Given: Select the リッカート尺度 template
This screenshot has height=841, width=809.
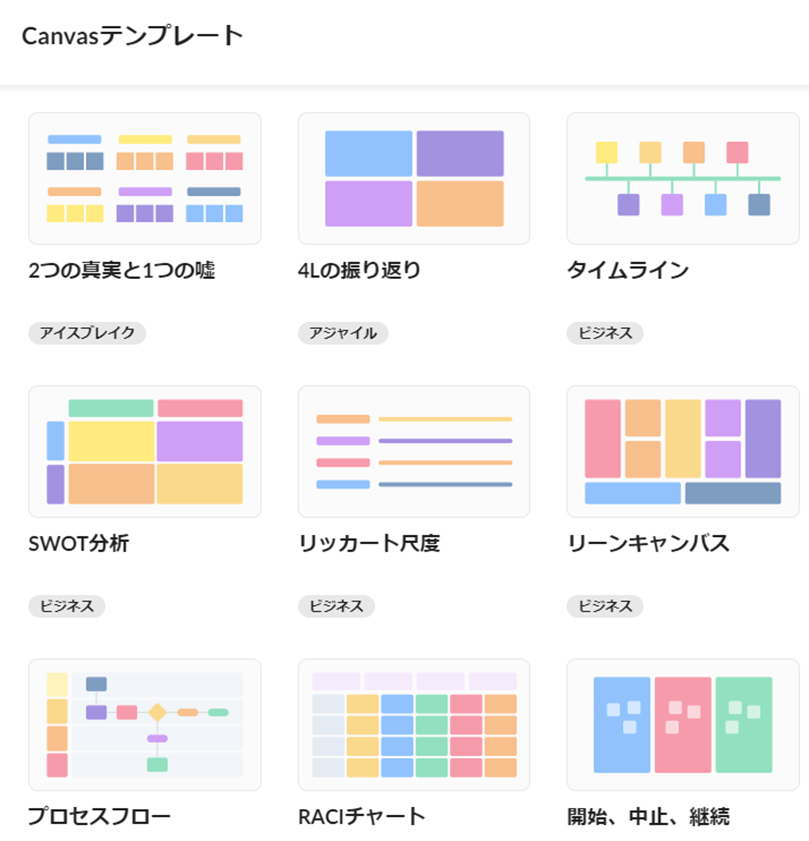Looking at the screenshot, I should [414, 451].
